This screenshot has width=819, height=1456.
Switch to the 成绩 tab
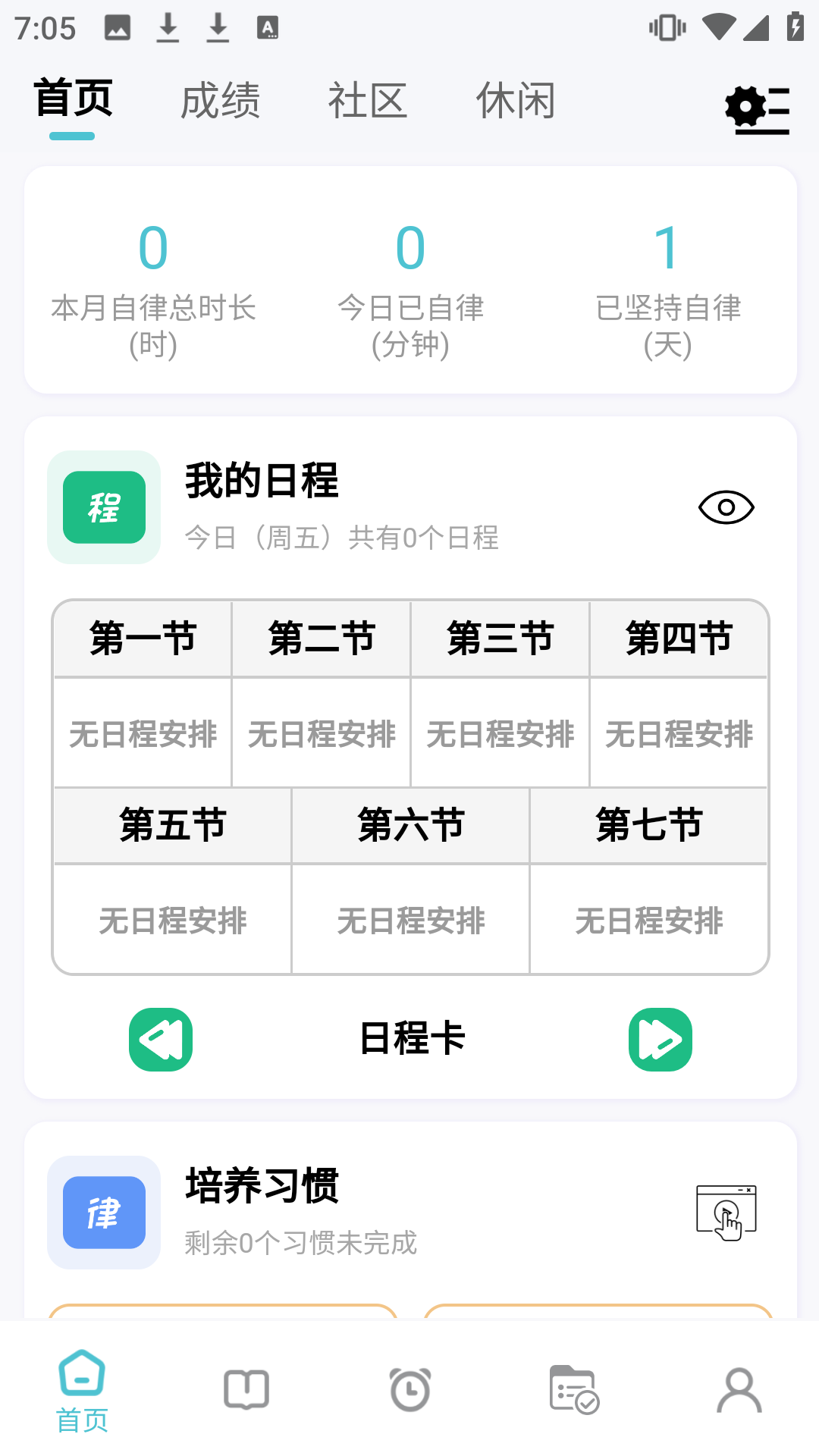point(221,99)
